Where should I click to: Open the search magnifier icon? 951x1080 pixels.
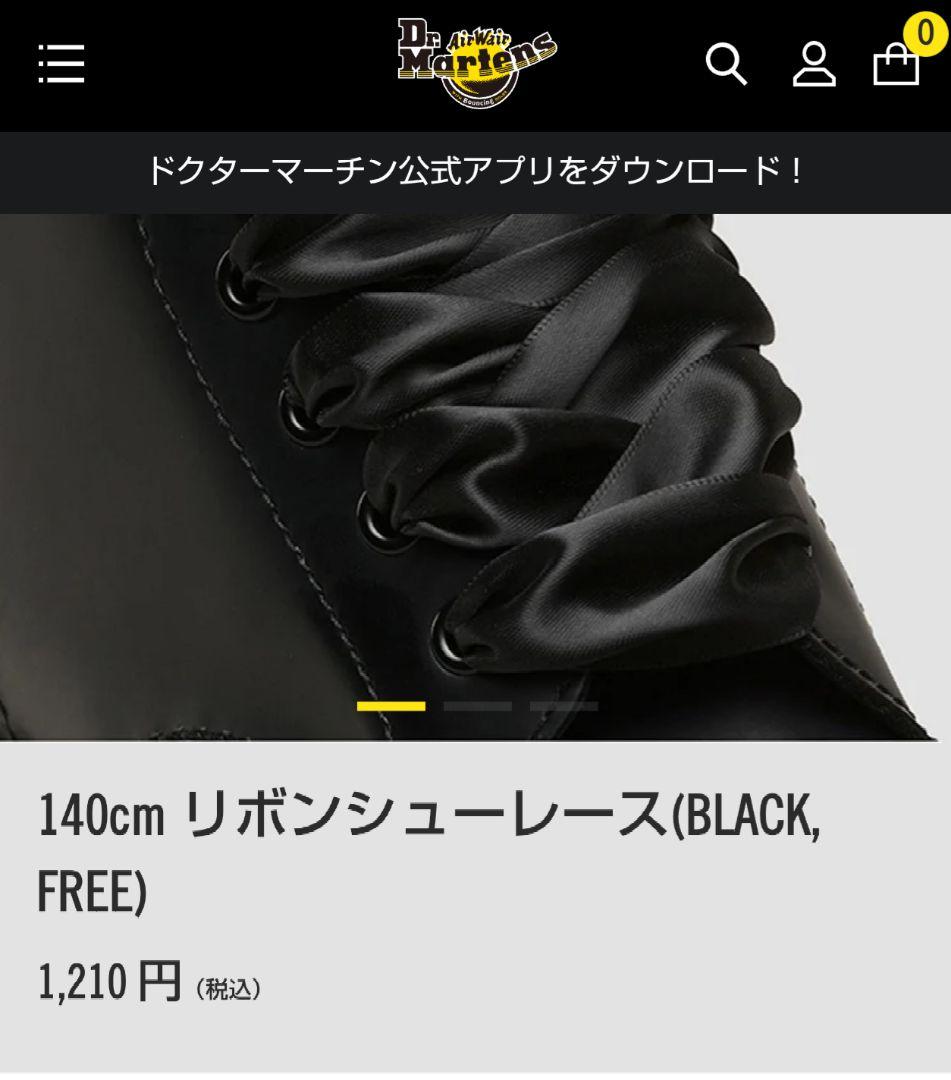pyautogui.click(x=726, y=64)
